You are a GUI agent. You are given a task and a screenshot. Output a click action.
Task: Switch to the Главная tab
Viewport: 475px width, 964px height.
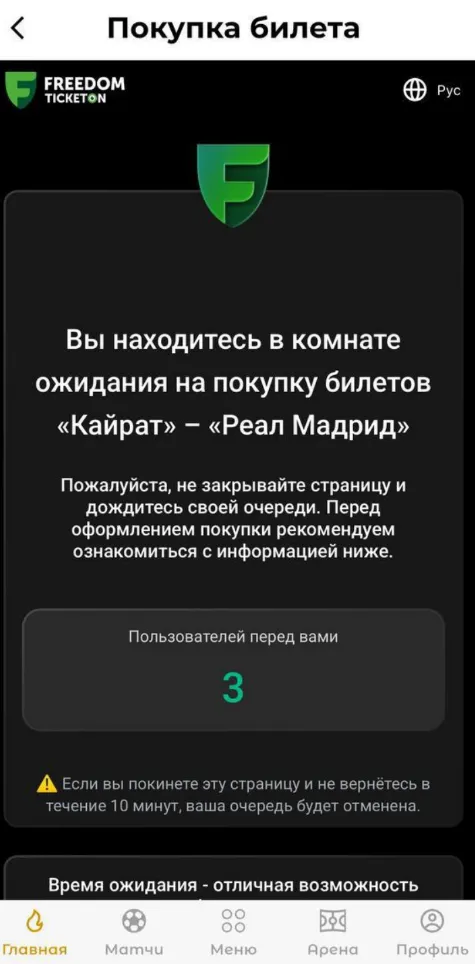(x=34, y=933)
